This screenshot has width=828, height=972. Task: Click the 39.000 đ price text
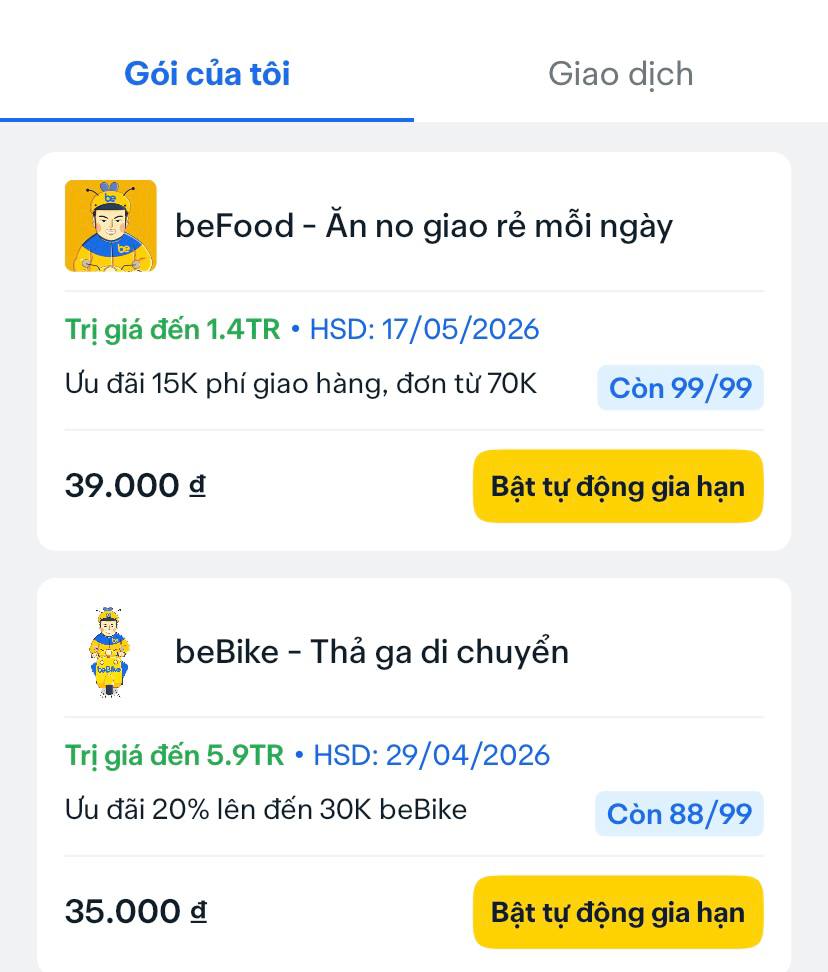point(135,485)
